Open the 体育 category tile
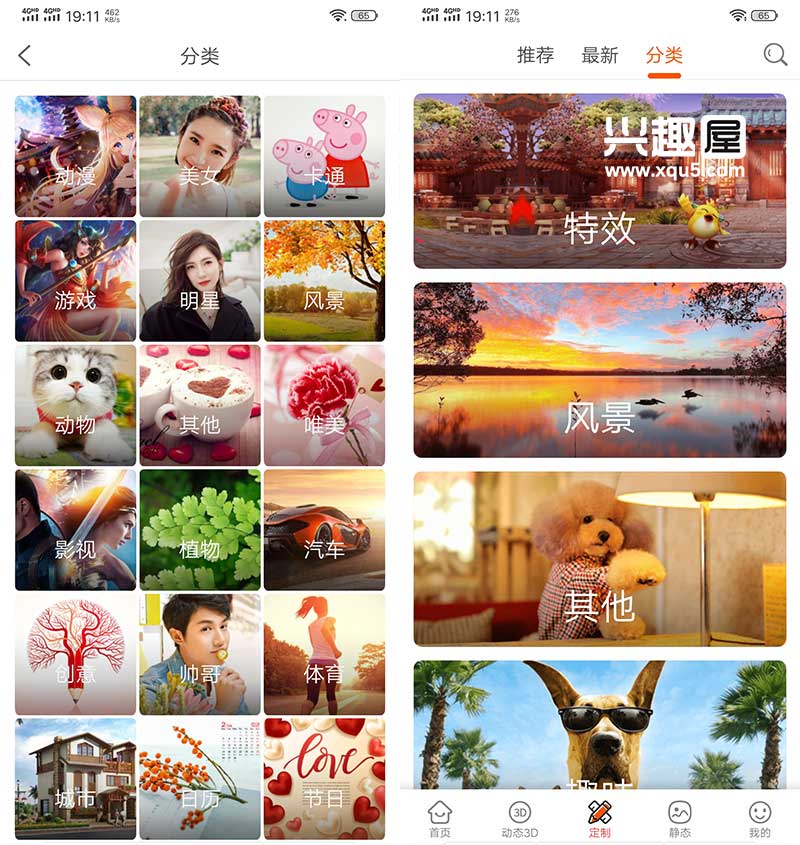This screenshot has width=800, height=845. 324,654
